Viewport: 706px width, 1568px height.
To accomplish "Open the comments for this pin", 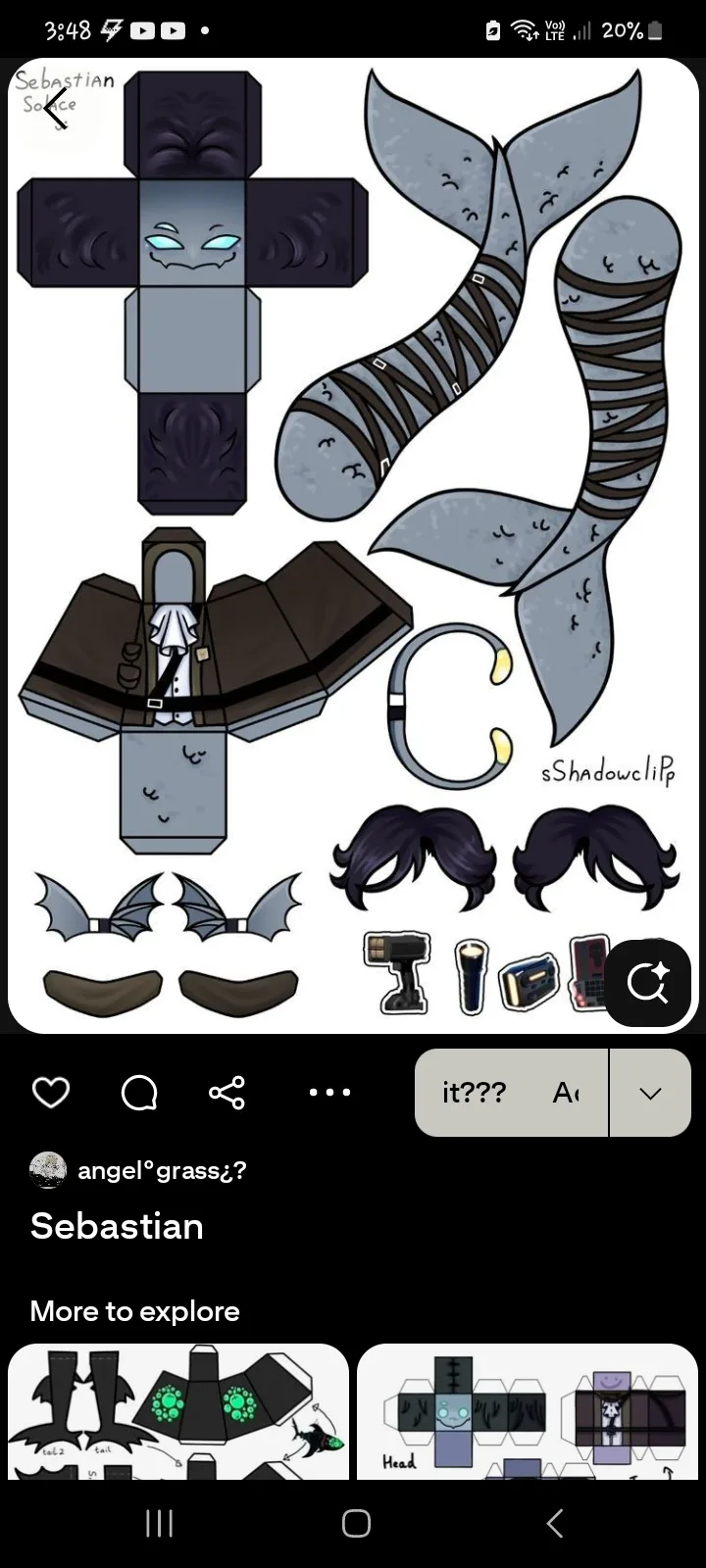I will (x=139, y=1092).
